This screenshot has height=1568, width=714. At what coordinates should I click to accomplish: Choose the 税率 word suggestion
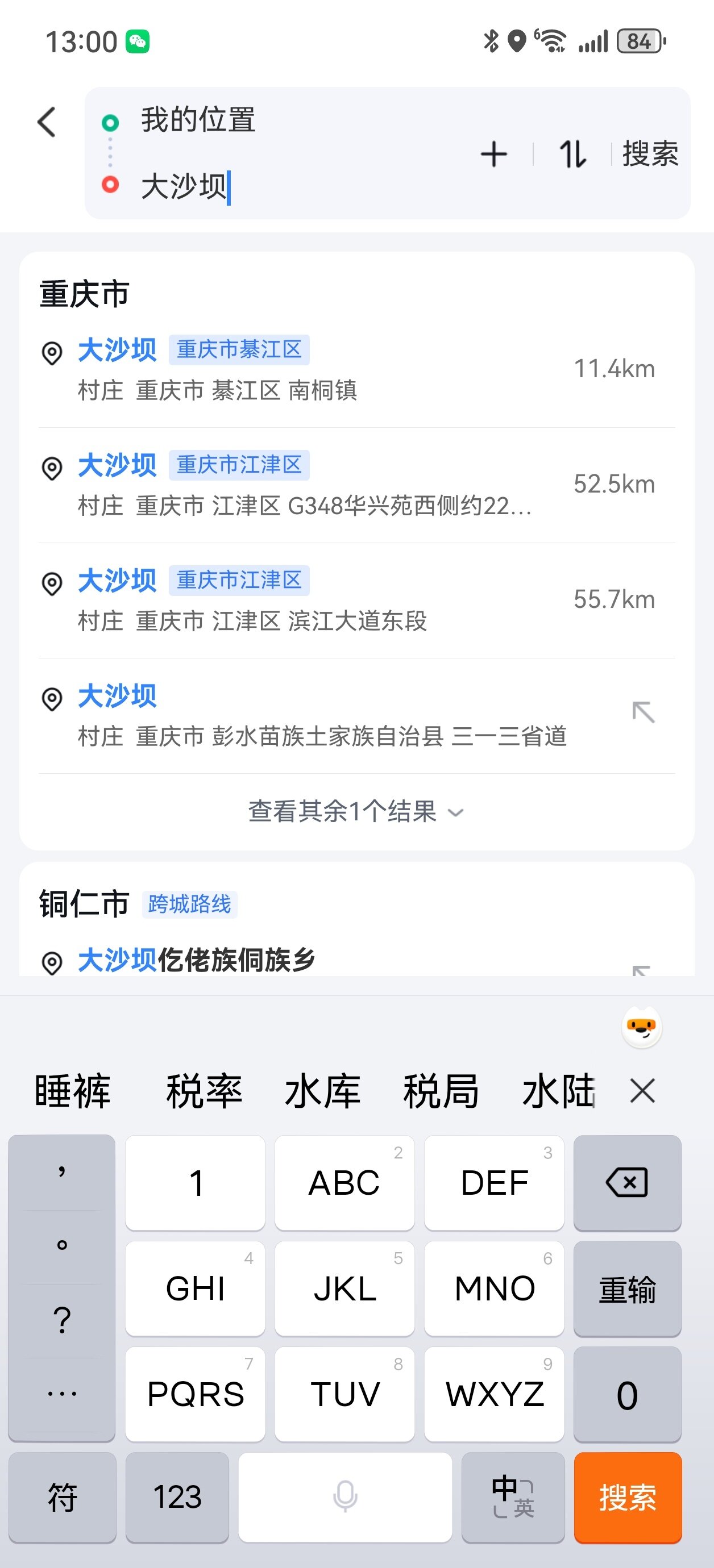(204, 1091)
